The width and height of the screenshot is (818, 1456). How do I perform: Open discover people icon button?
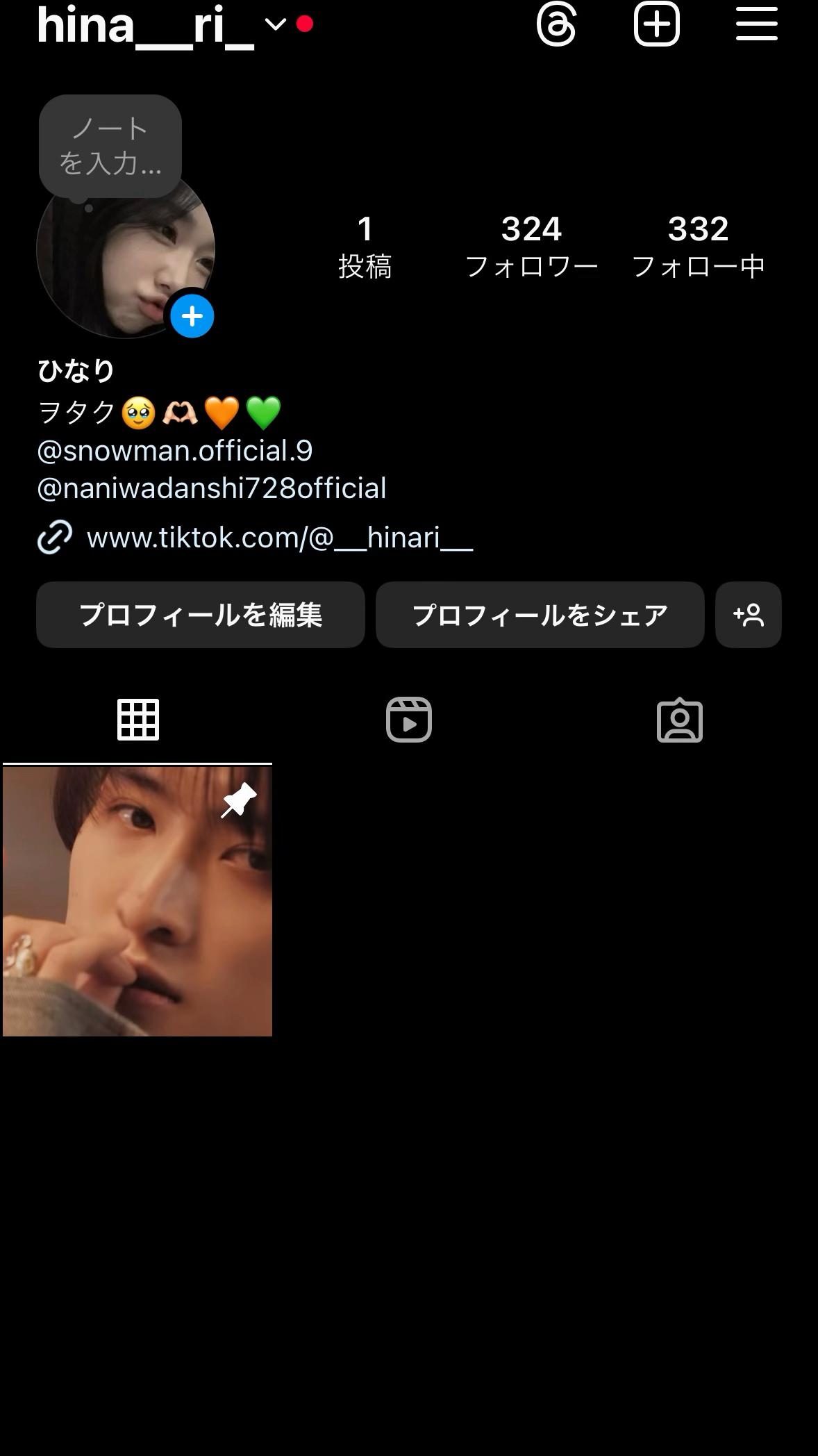point(749,615)
